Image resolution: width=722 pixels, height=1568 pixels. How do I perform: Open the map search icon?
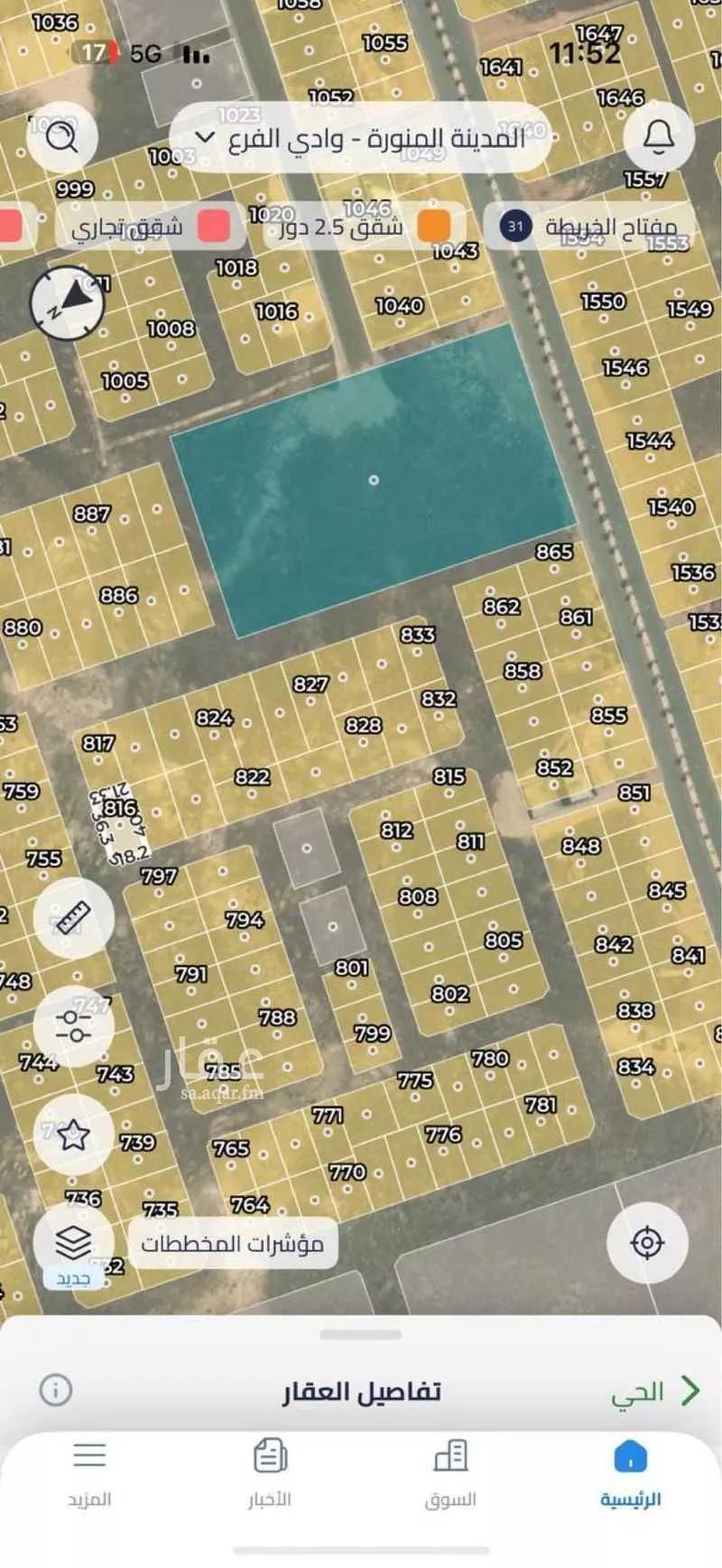click(61, 138)
